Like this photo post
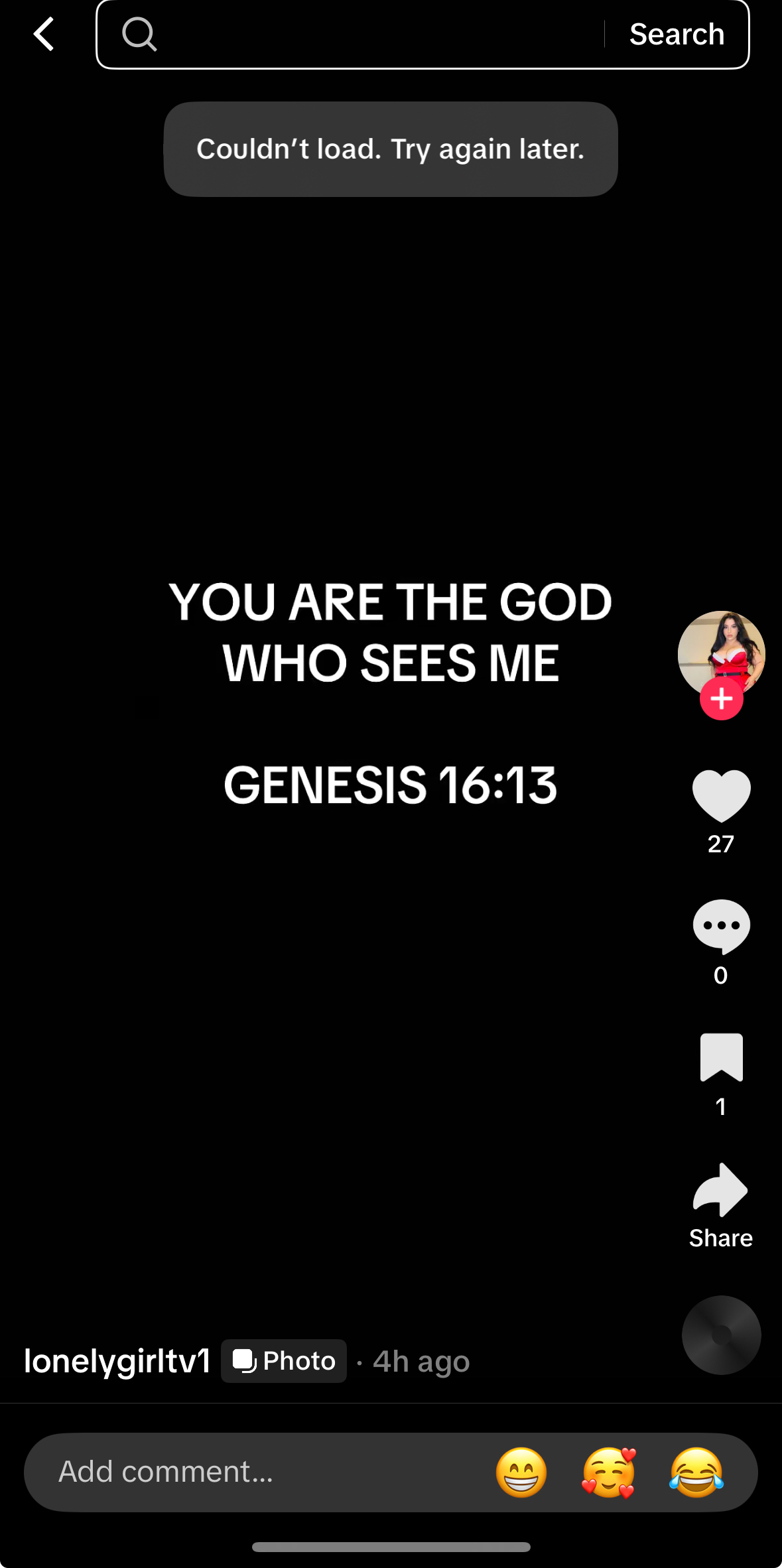 pos(721,795)
